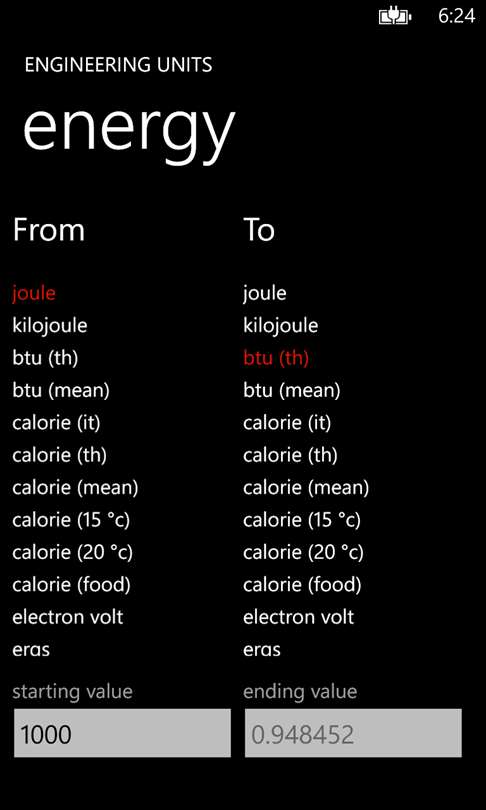Select calorie (mean) in the To list
Screen dimensions: 486x810
click(x=306, y=488)
